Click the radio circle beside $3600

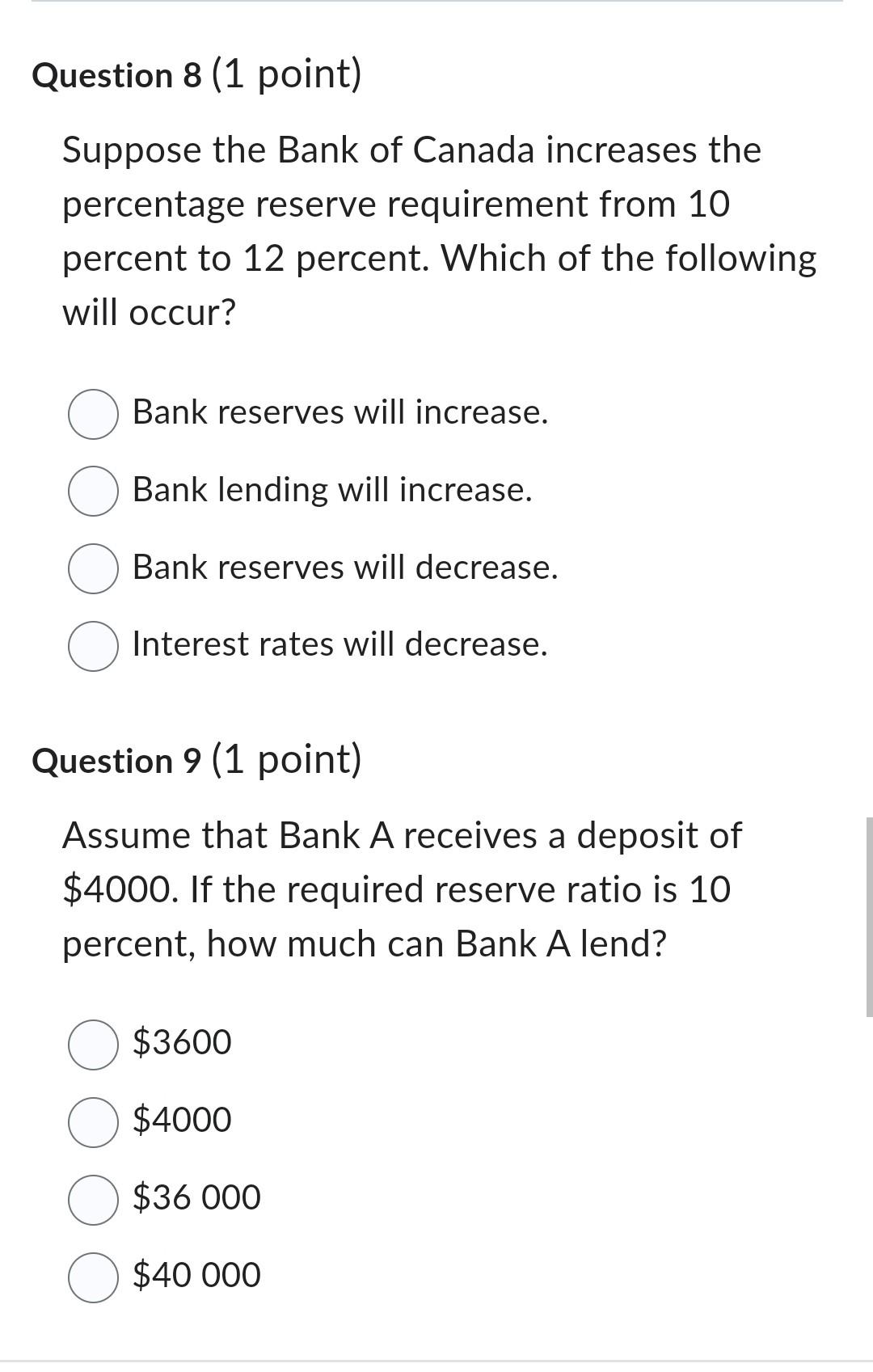pyautogui.click(x=92, y=1043)
